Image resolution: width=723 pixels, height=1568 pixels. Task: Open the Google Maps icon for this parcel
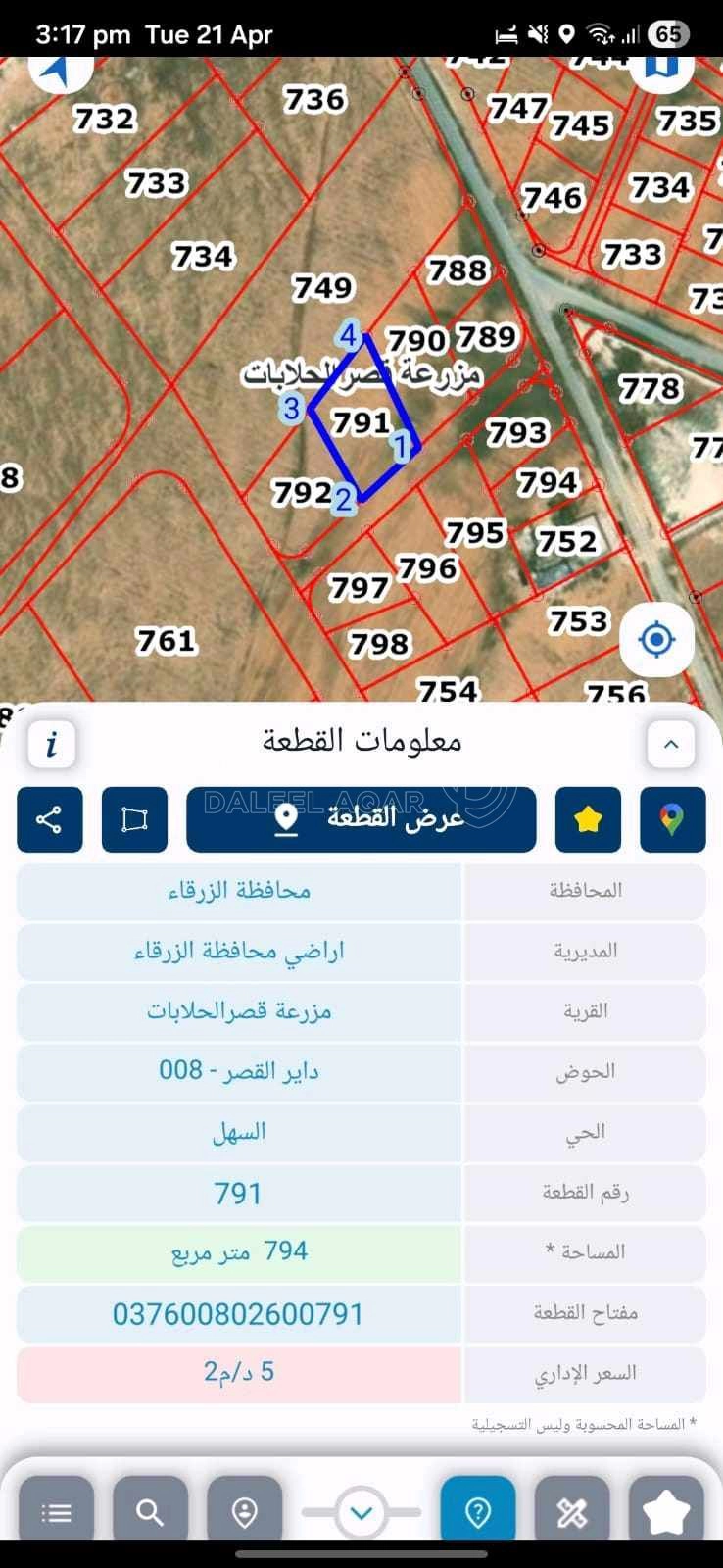[672, 819]
